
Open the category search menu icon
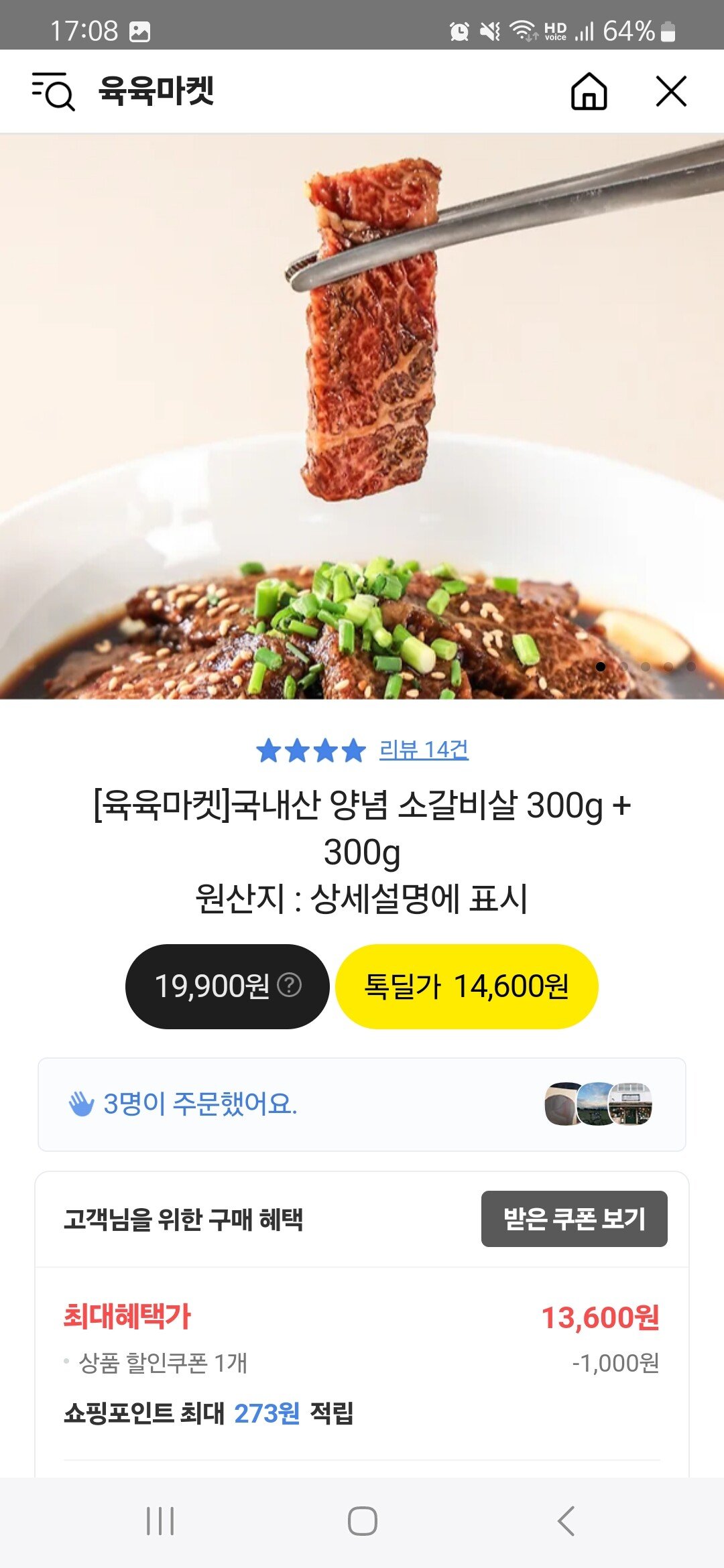coord(53,91)
